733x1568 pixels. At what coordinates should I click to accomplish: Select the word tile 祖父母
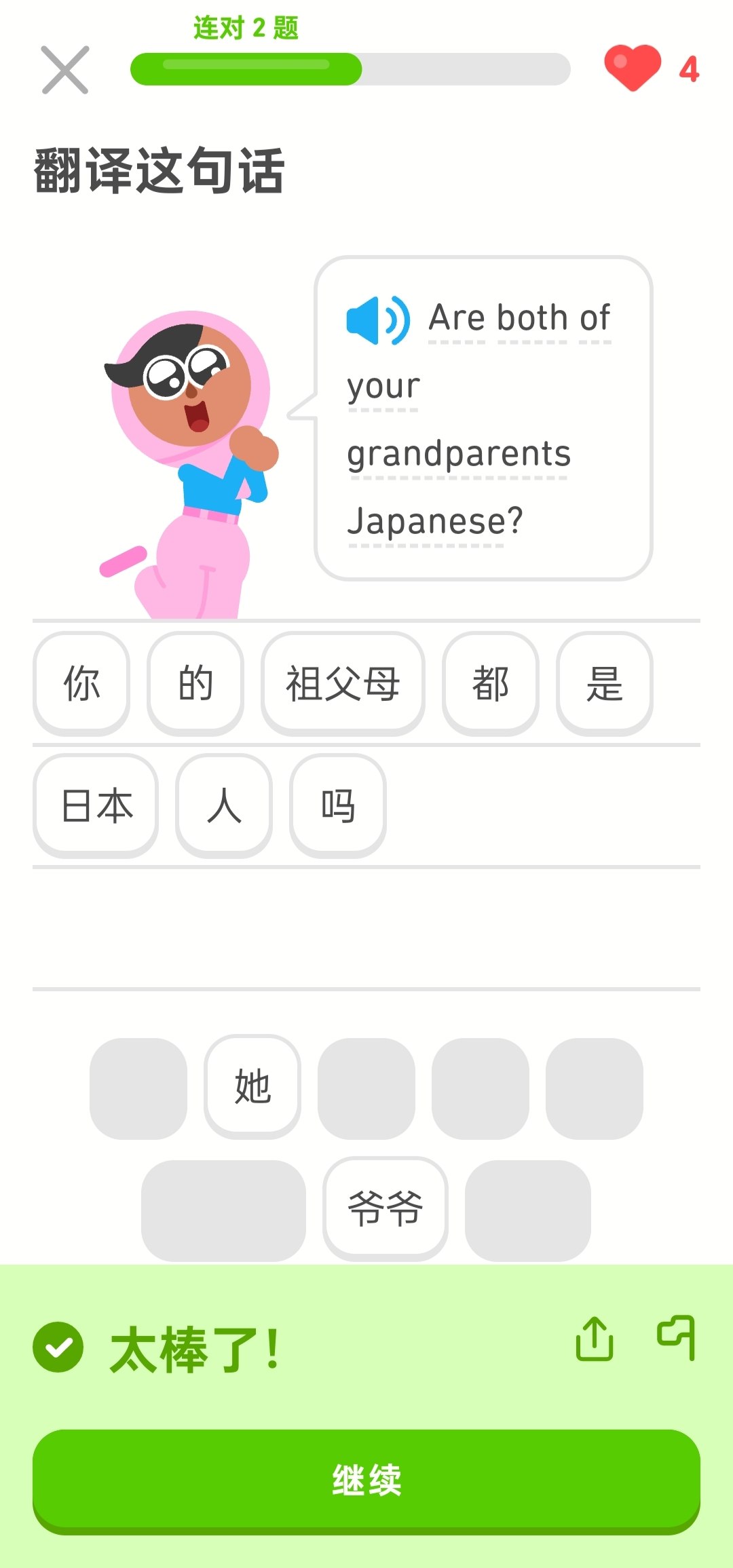pyautogui.click(x=343, y=683)
